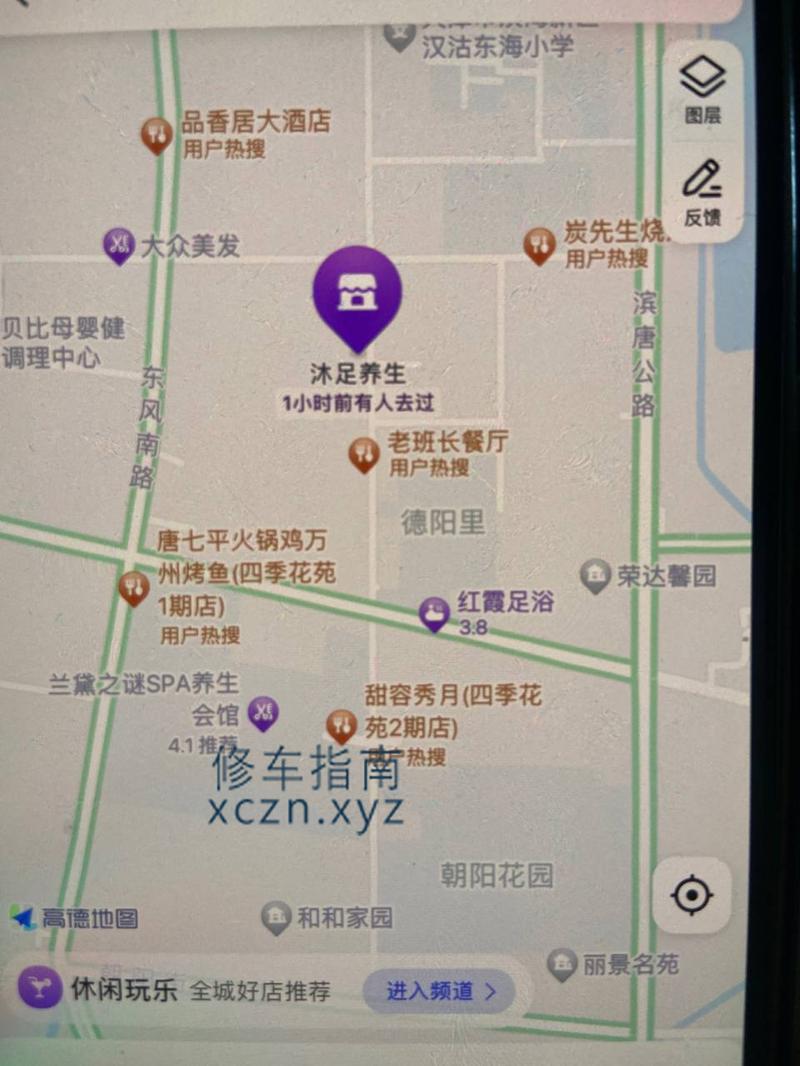Open the 甜容秀月 restaurant marker
Viewport: 800px width, 1066px height.
point(341,725)
